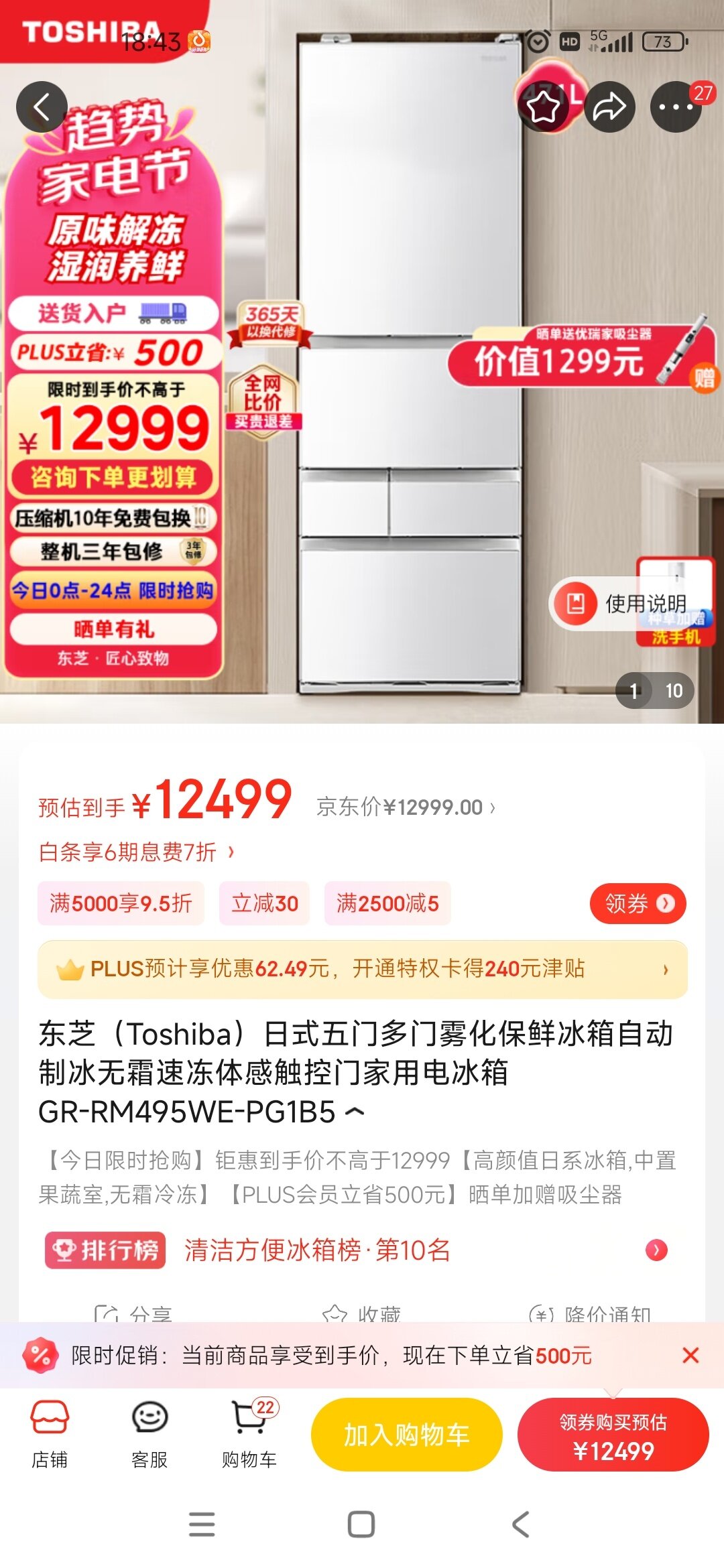Favorite this product with the star icon

543,107
